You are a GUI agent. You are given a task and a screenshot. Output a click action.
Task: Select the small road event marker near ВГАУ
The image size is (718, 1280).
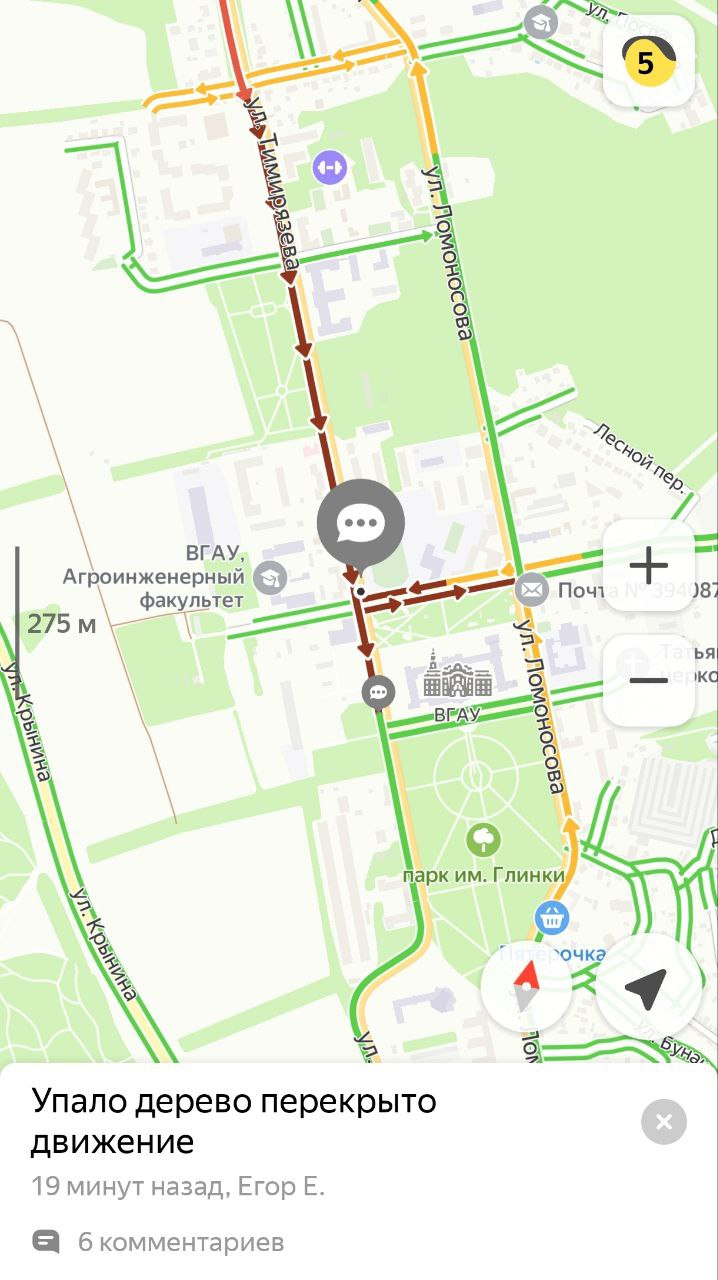[378, 692]
